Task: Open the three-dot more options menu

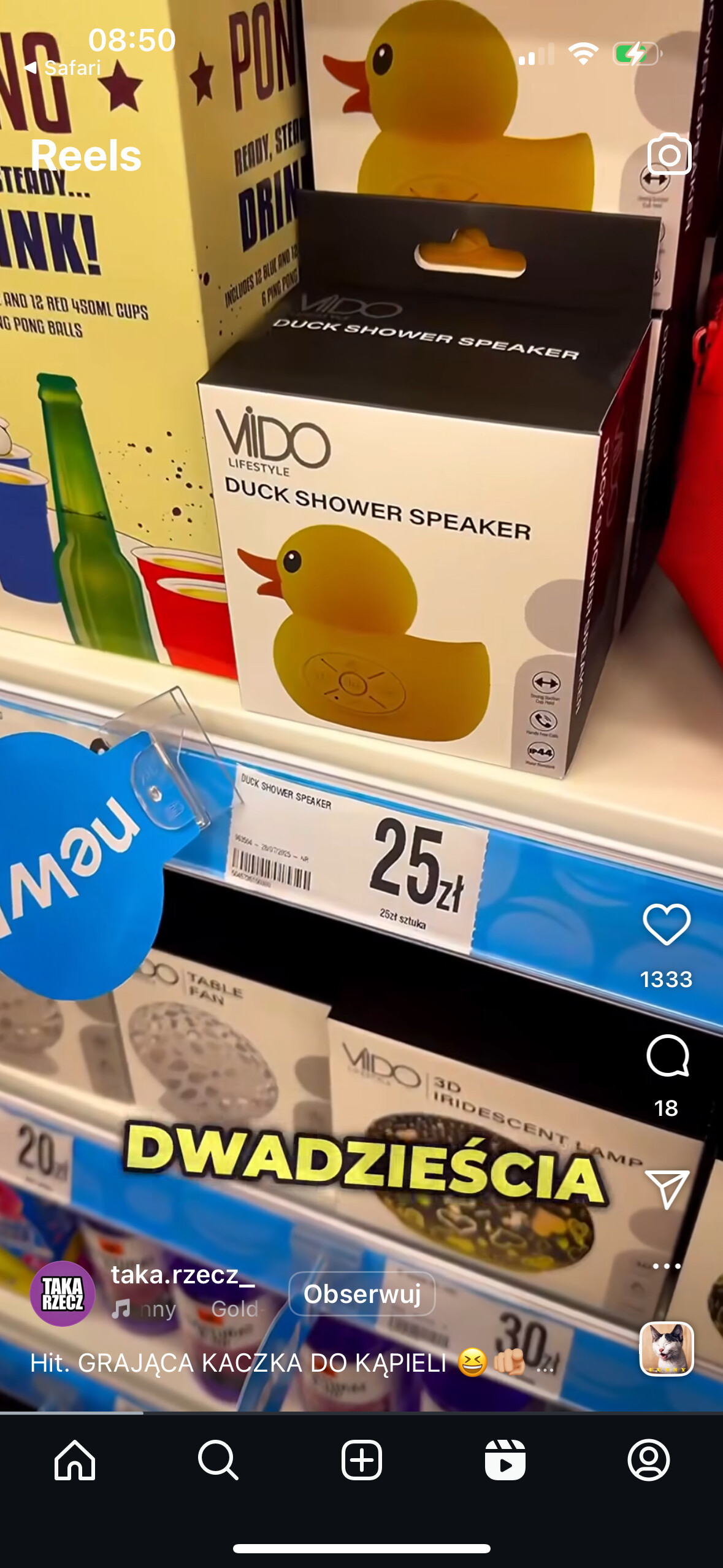Action: pyautogui.click(x=667, y=1266)
